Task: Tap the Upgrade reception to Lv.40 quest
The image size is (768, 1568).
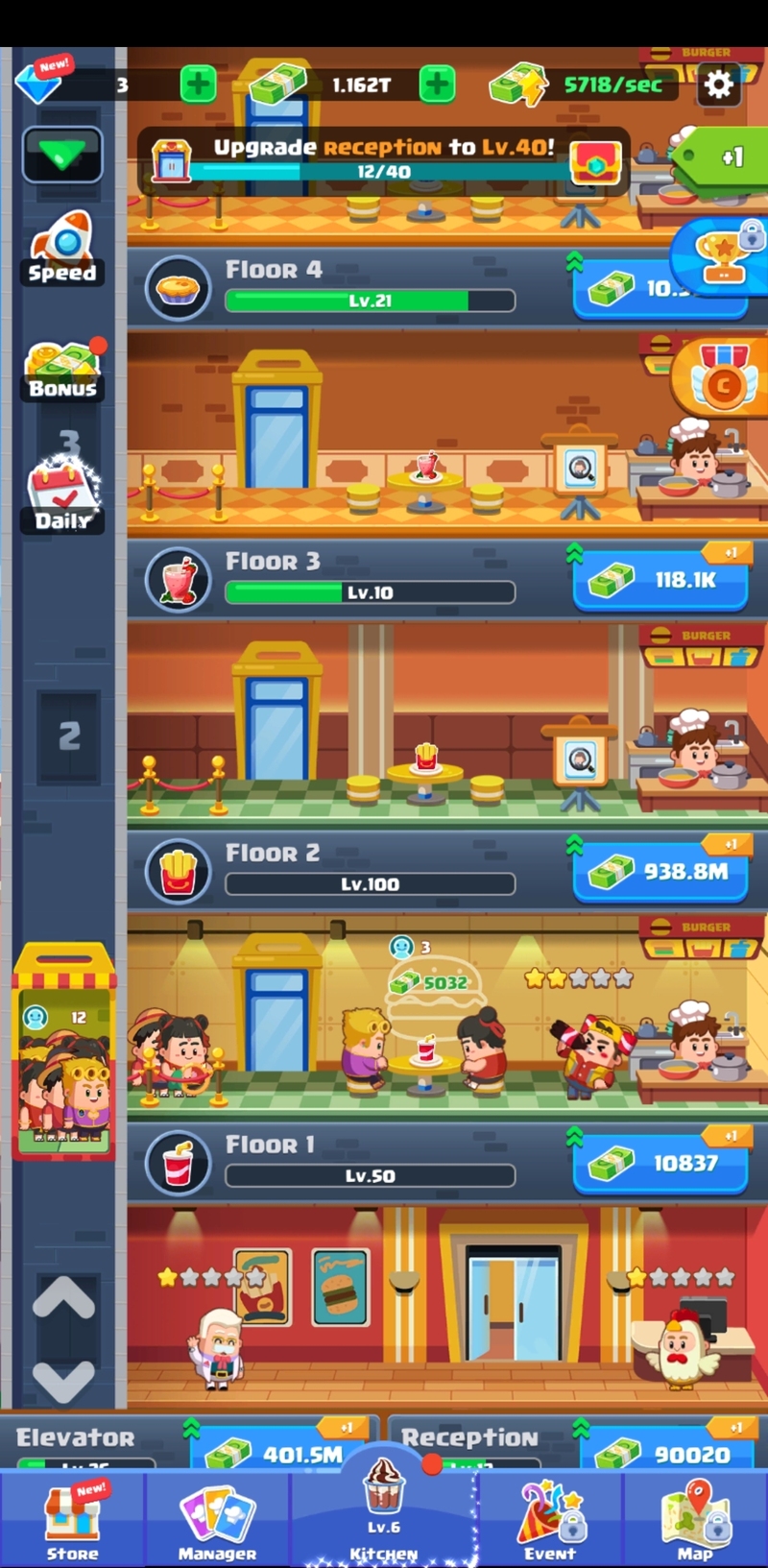Action: (384, 158)
